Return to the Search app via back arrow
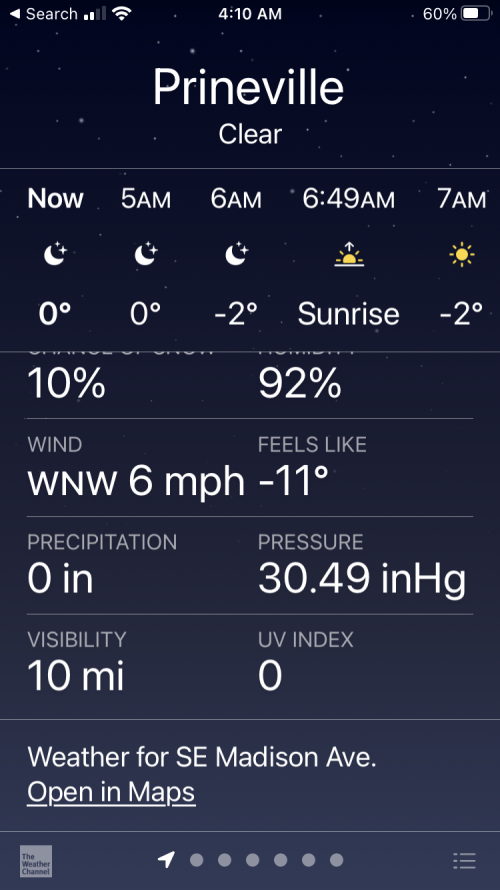Image resolution: width=500 pixels, height=890 pixels. tap(44, 14)
